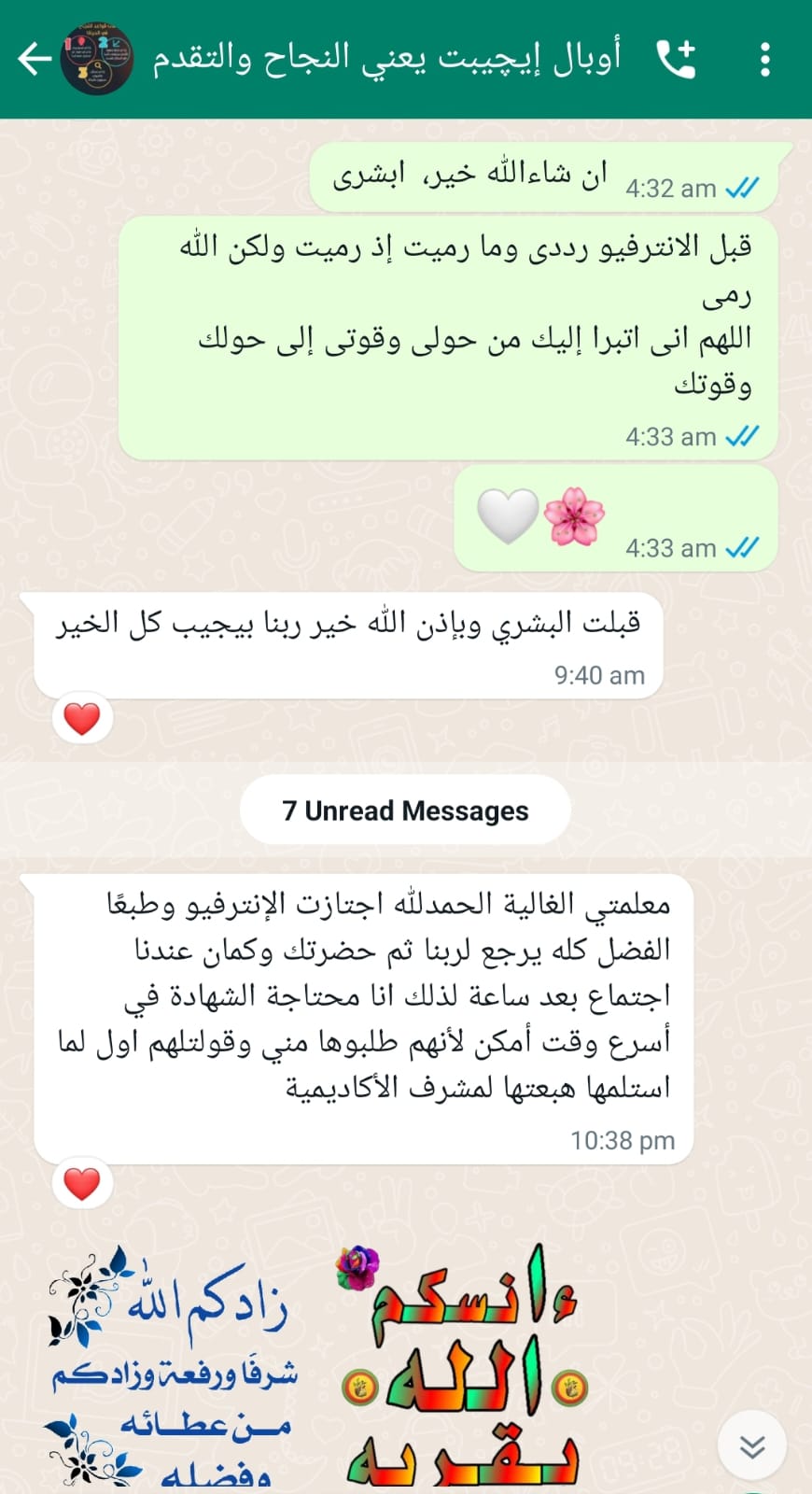The width and height of the screenshot is (812, 1494).
Task: Start a group call
Action: (x=676, y=59)
